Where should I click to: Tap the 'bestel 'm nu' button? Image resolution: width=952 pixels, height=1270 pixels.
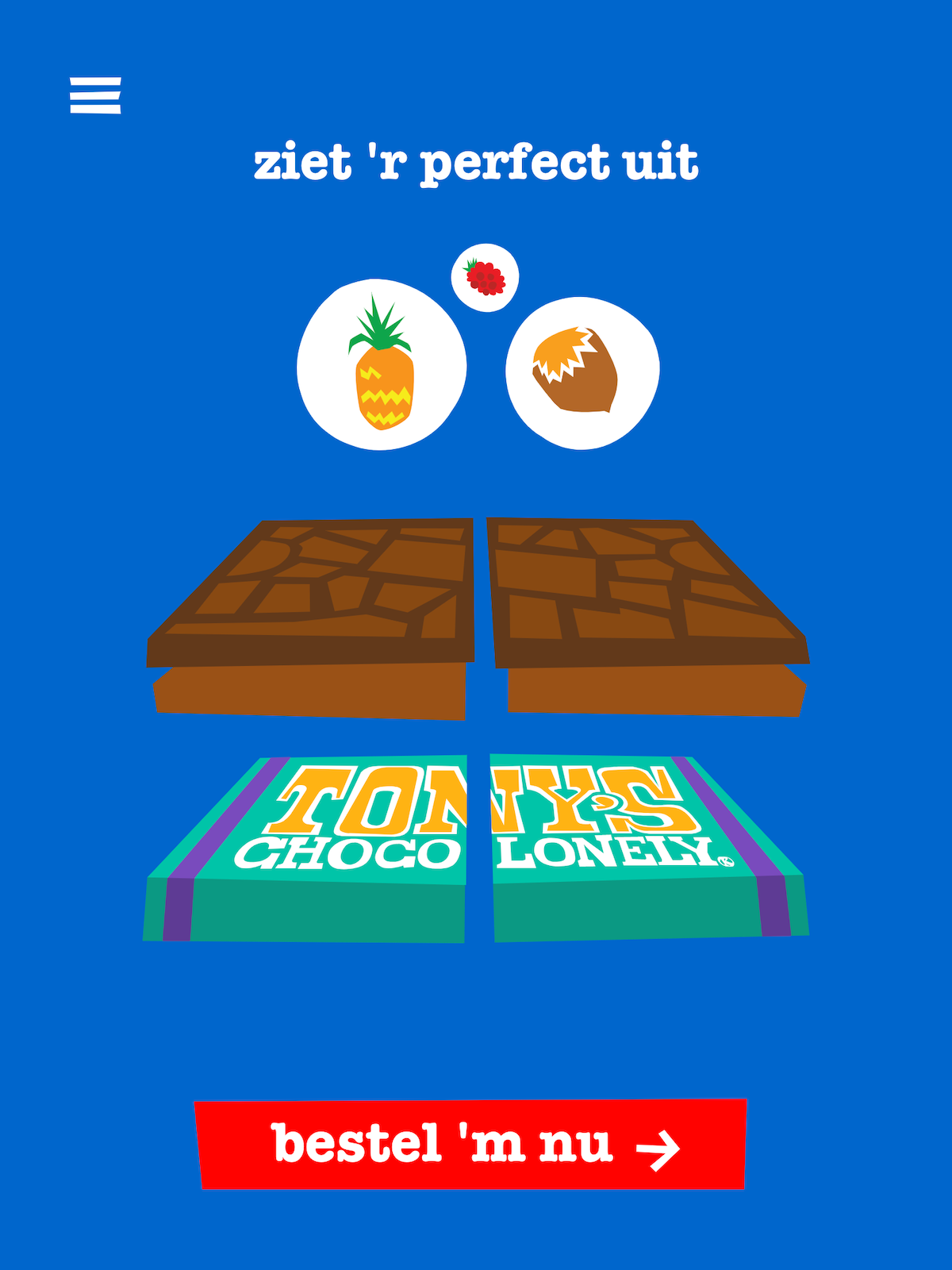pos(471,1144)
